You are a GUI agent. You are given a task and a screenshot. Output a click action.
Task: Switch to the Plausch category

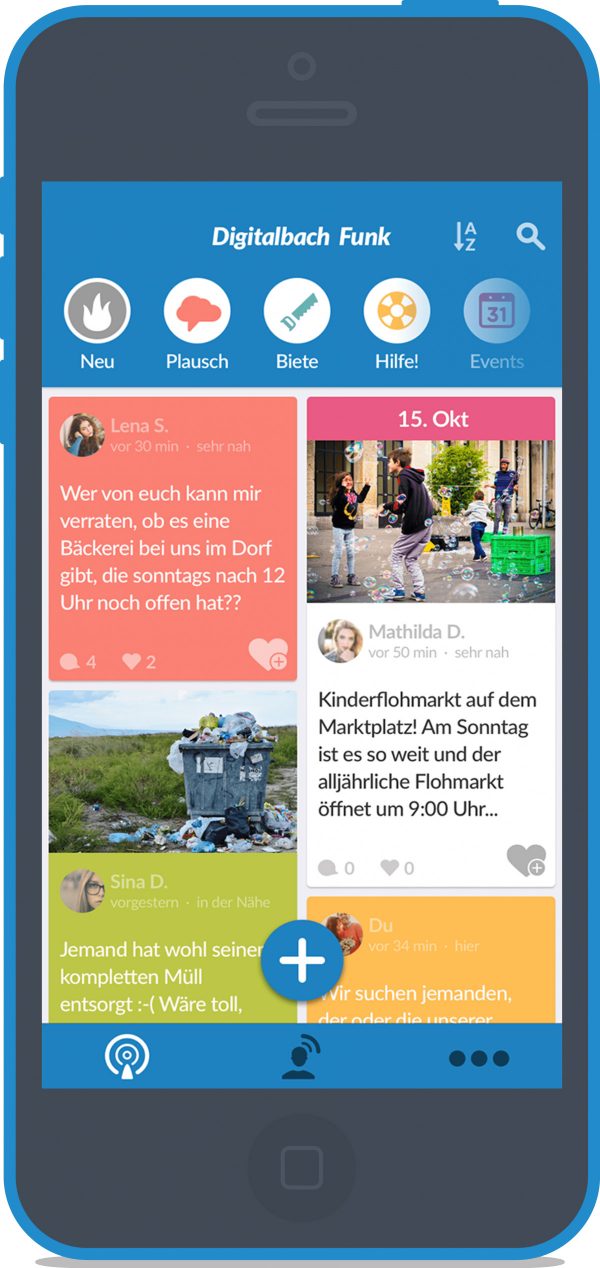197,312
